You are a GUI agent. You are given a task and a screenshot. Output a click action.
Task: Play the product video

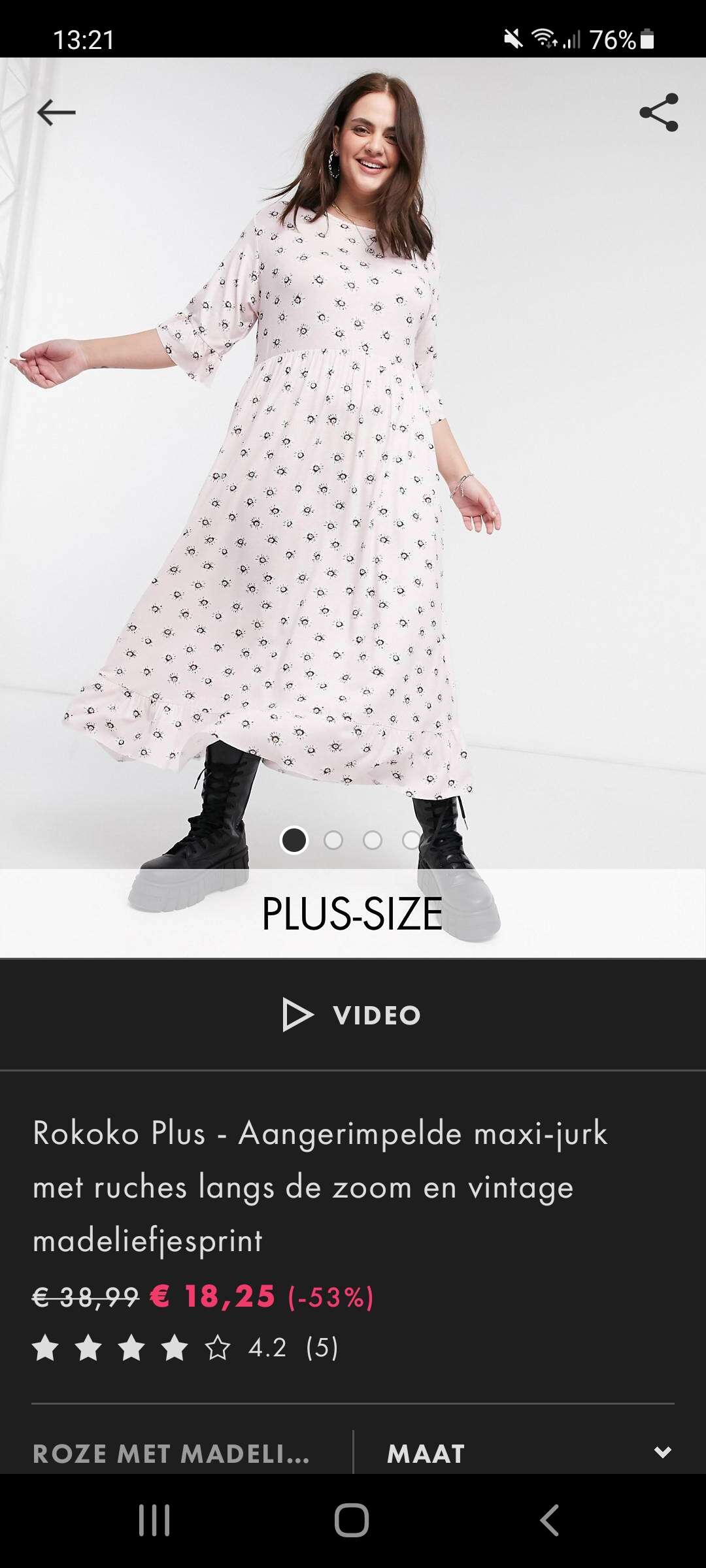[353, 1015]
